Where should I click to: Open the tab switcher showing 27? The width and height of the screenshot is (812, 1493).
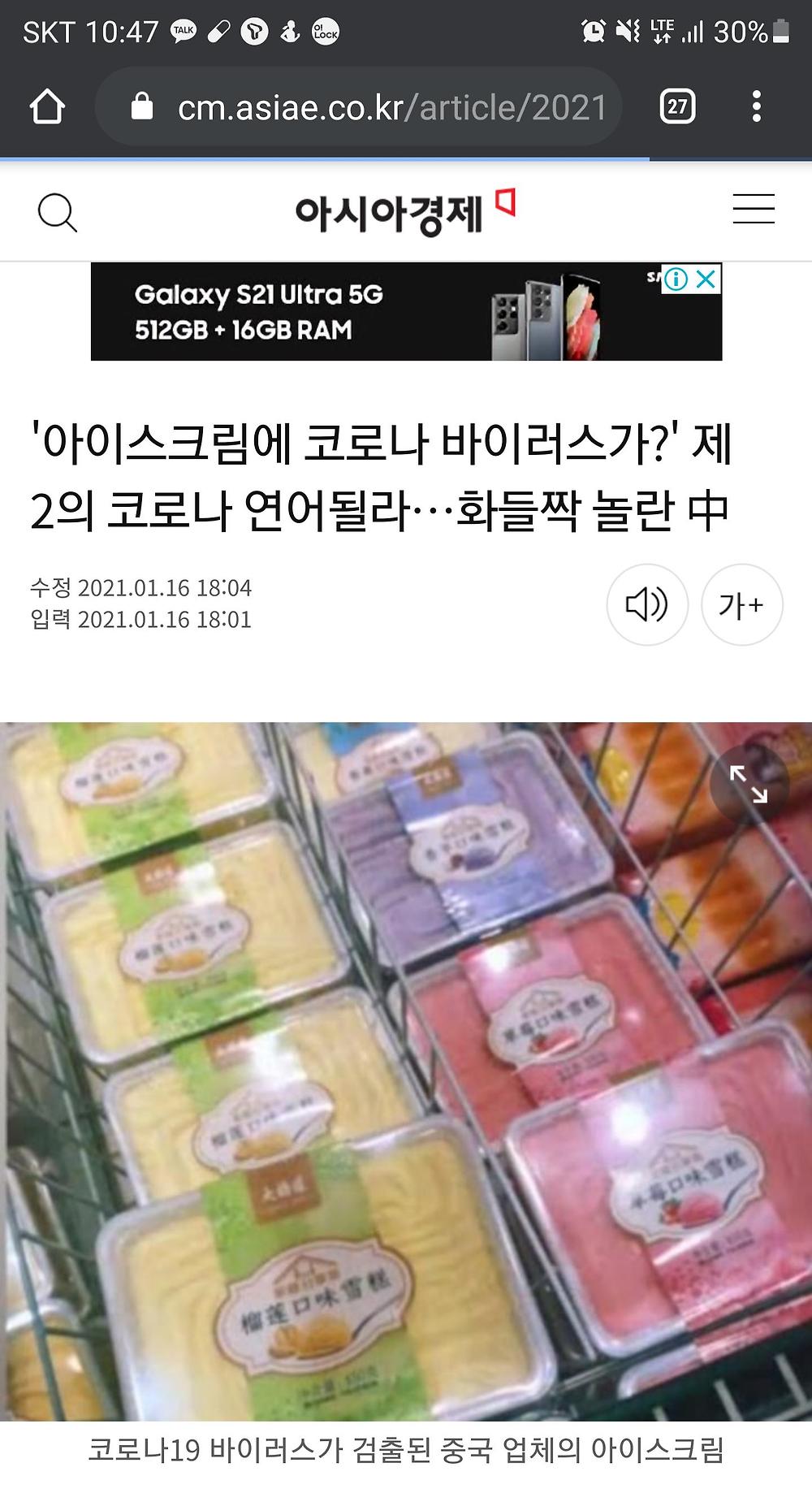click(x=677, y=106)
